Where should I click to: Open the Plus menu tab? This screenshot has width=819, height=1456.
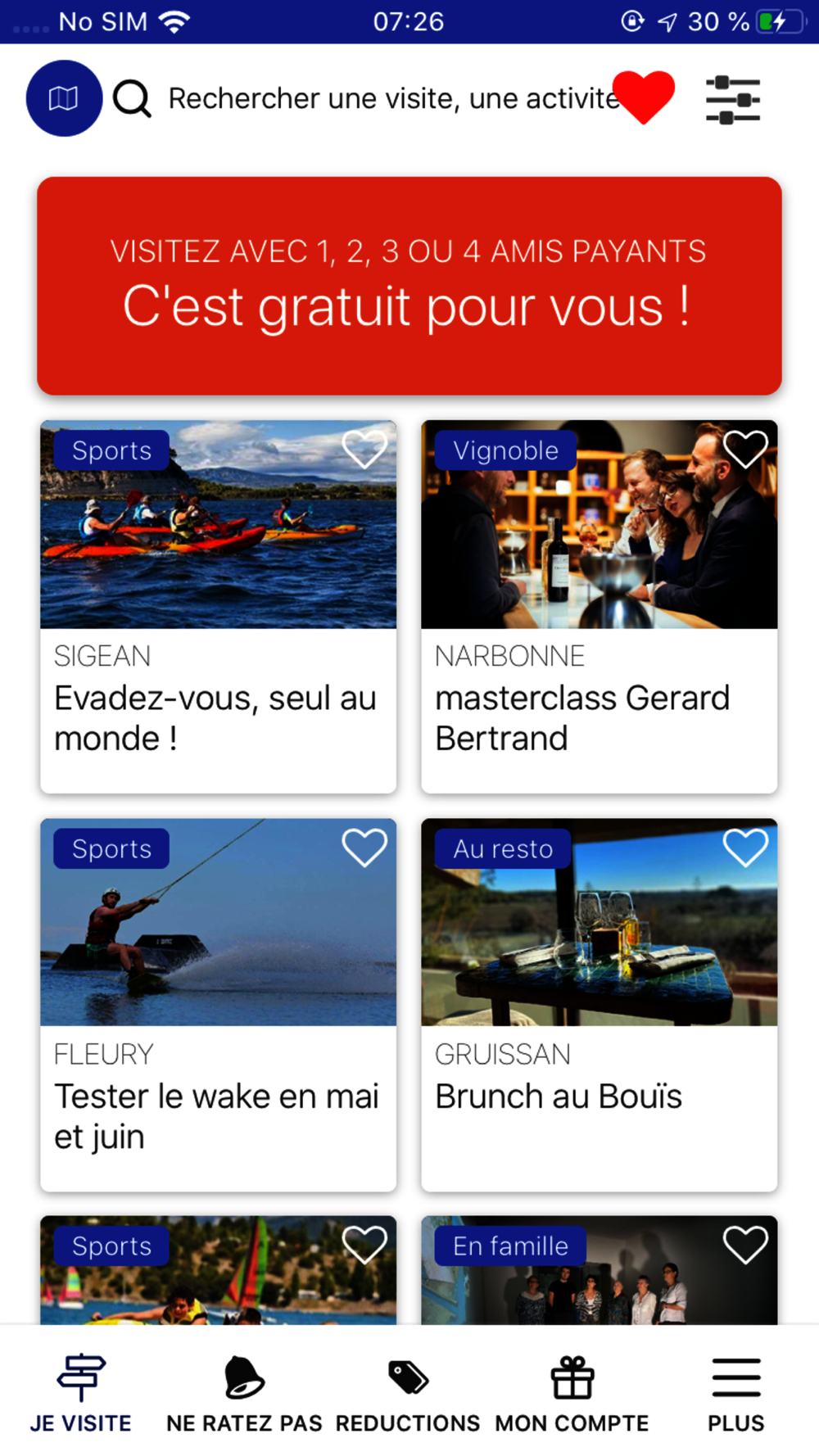(735, 1394)
